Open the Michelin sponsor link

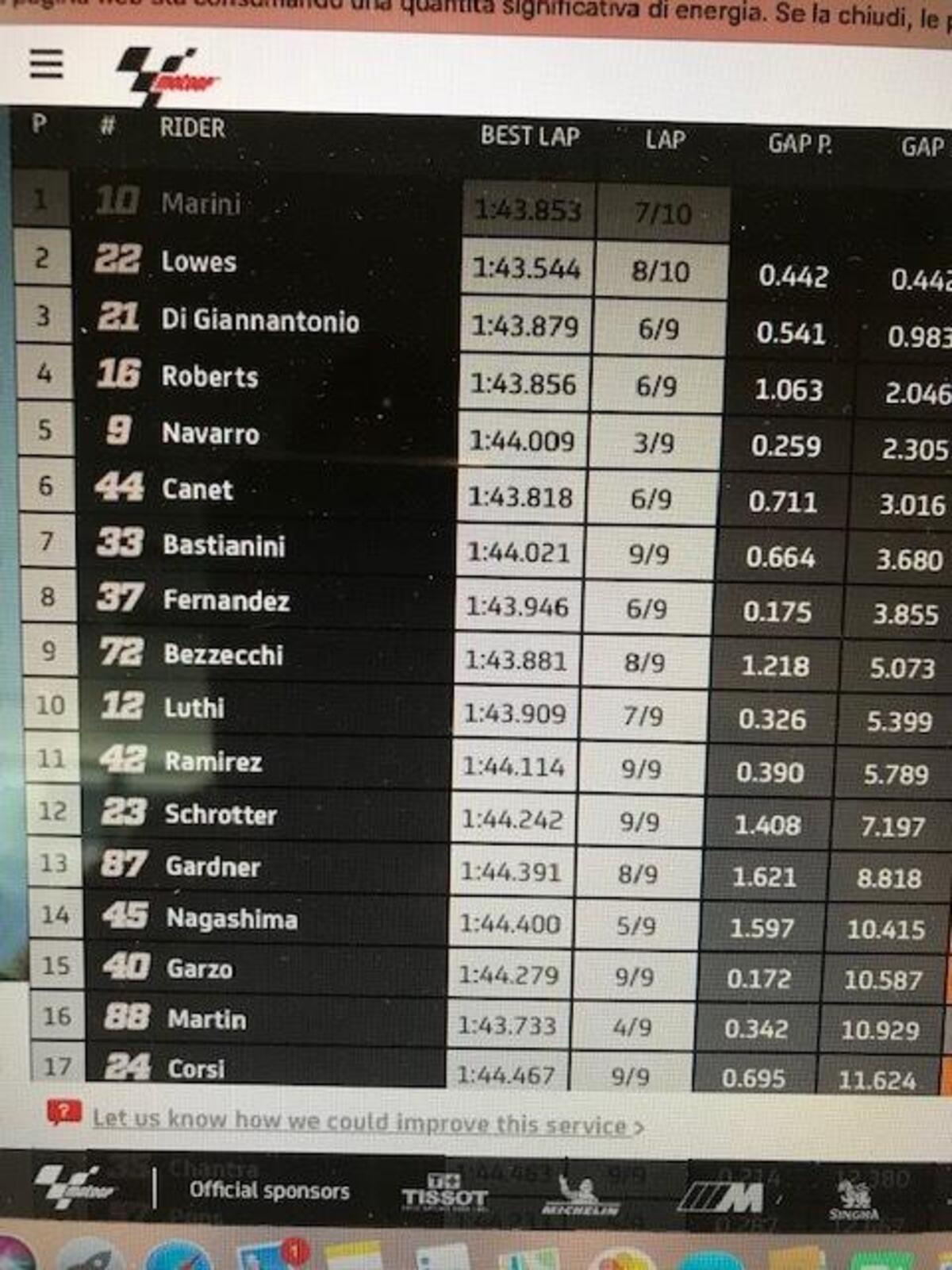580,1197
